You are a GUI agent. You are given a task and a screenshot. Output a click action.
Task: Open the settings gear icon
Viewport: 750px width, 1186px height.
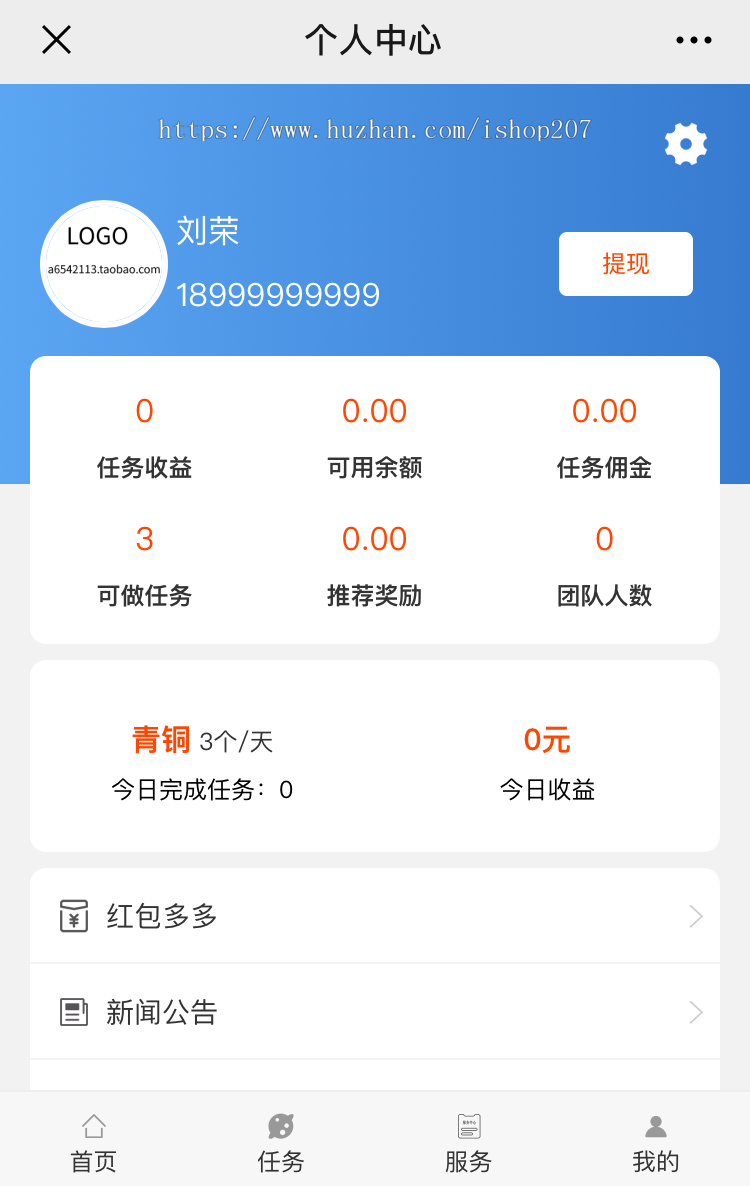685,143
